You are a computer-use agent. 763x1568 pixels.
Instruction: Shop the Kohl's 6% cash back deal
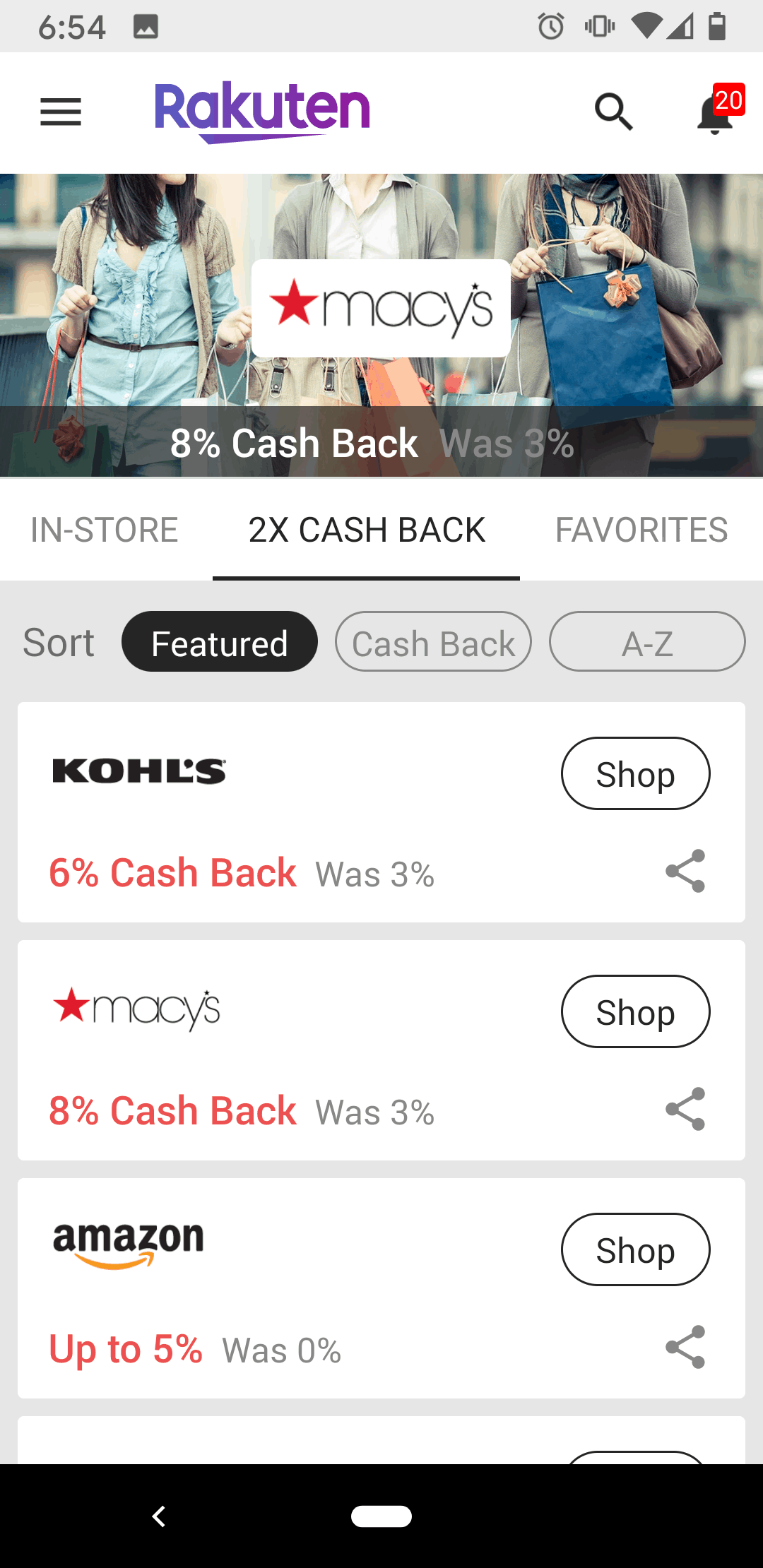pos(634,773)
